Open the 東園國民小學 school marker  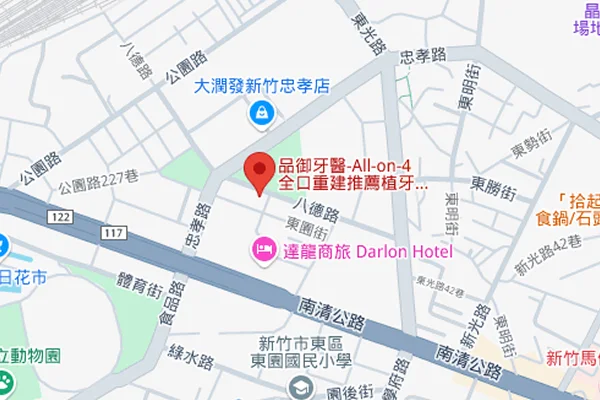299,388
